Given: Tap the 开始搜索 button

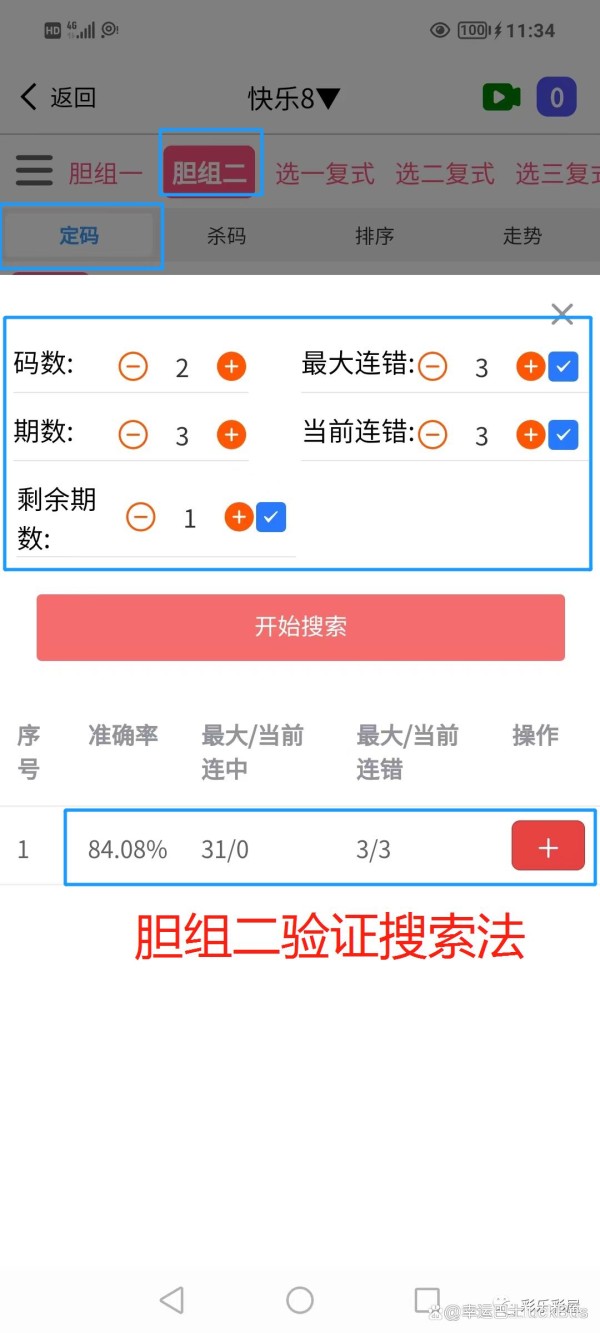Looking at the screenshot, I should tap(300, 627).
